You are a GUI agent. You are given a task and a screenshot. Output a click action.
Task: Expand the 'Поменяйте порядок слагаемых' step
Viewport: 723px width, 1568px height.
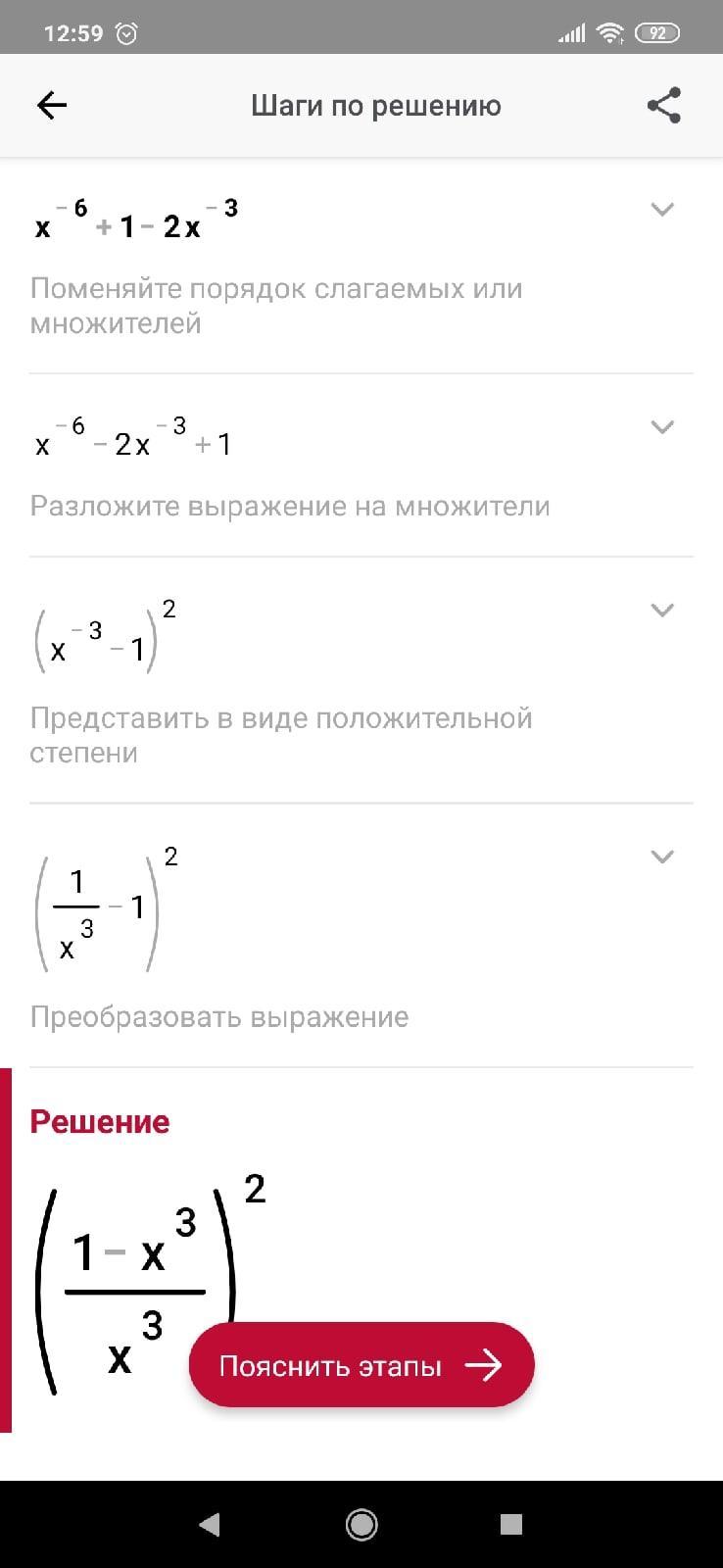(x=662, y=209)
